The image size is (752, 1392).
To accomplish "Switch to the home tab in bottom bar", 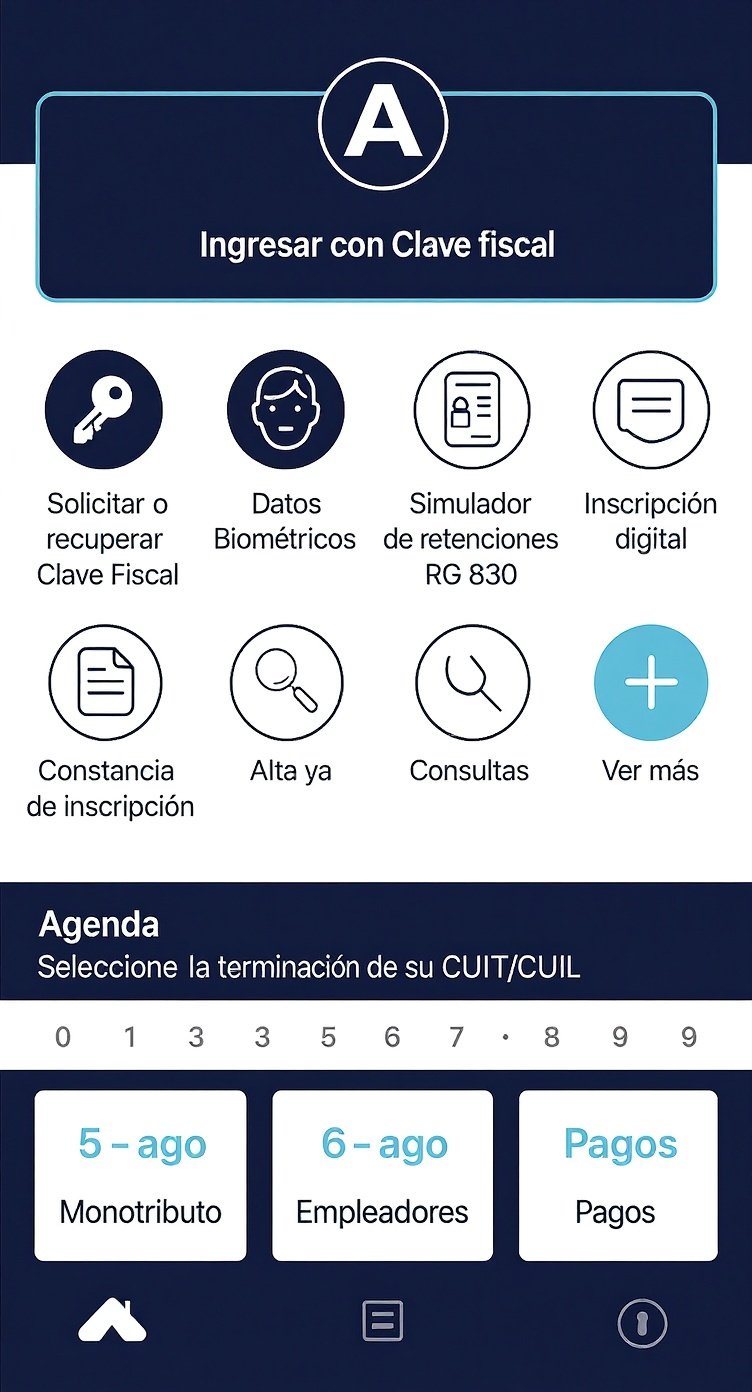I will click(112, 1322).
